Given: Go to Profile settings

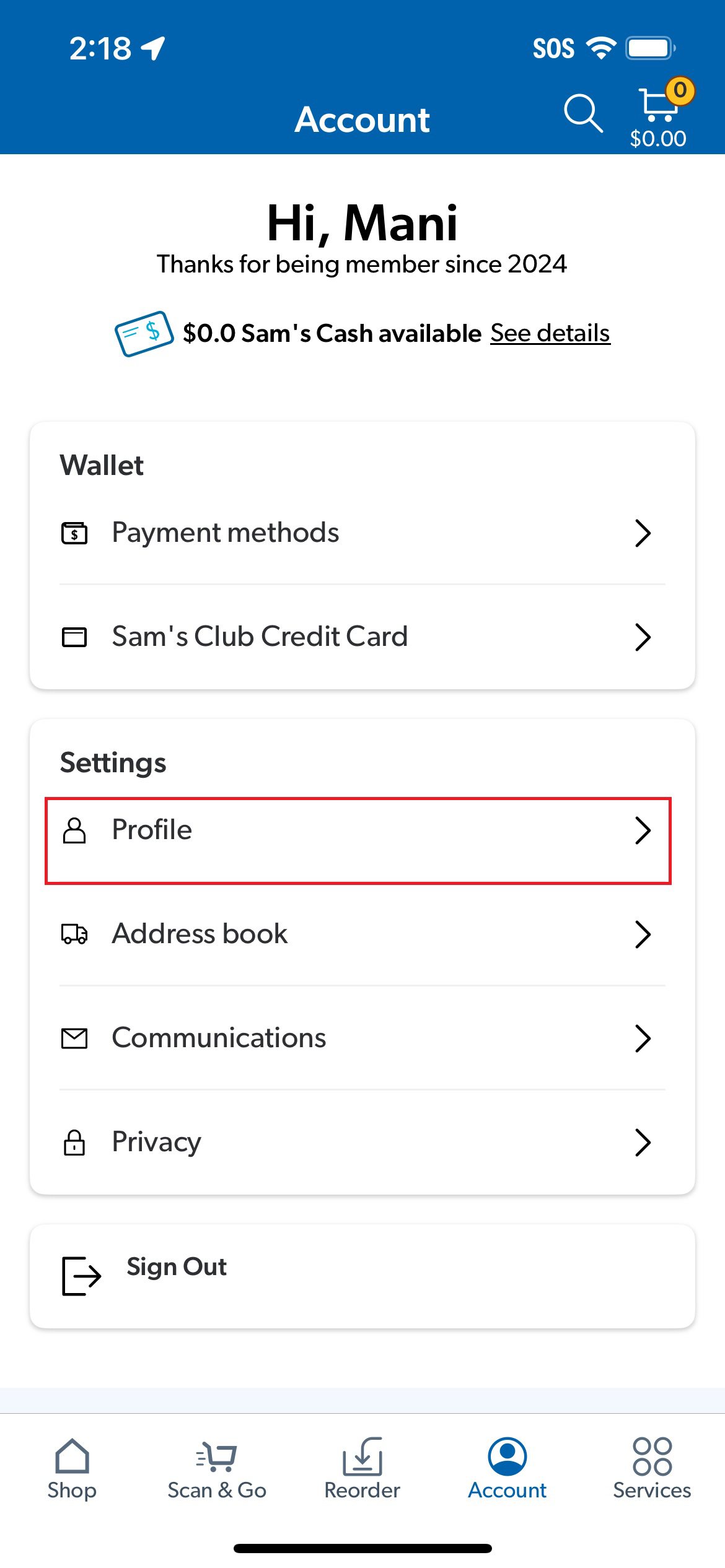Looking at the screenshot, I should coord(358,840).
